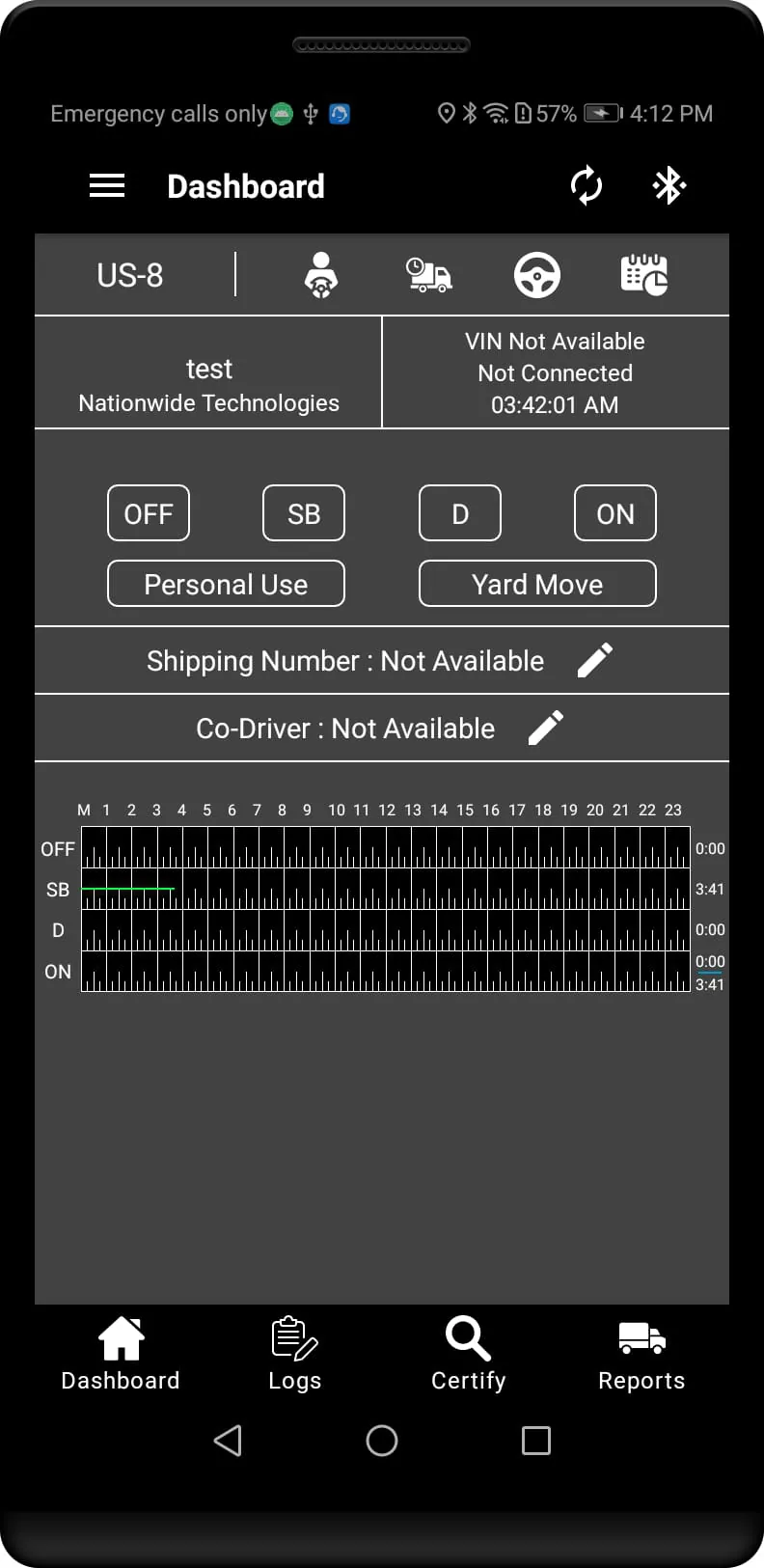Refresh the dashboard data
The image size is (764, 1568).
coord(587,185)
